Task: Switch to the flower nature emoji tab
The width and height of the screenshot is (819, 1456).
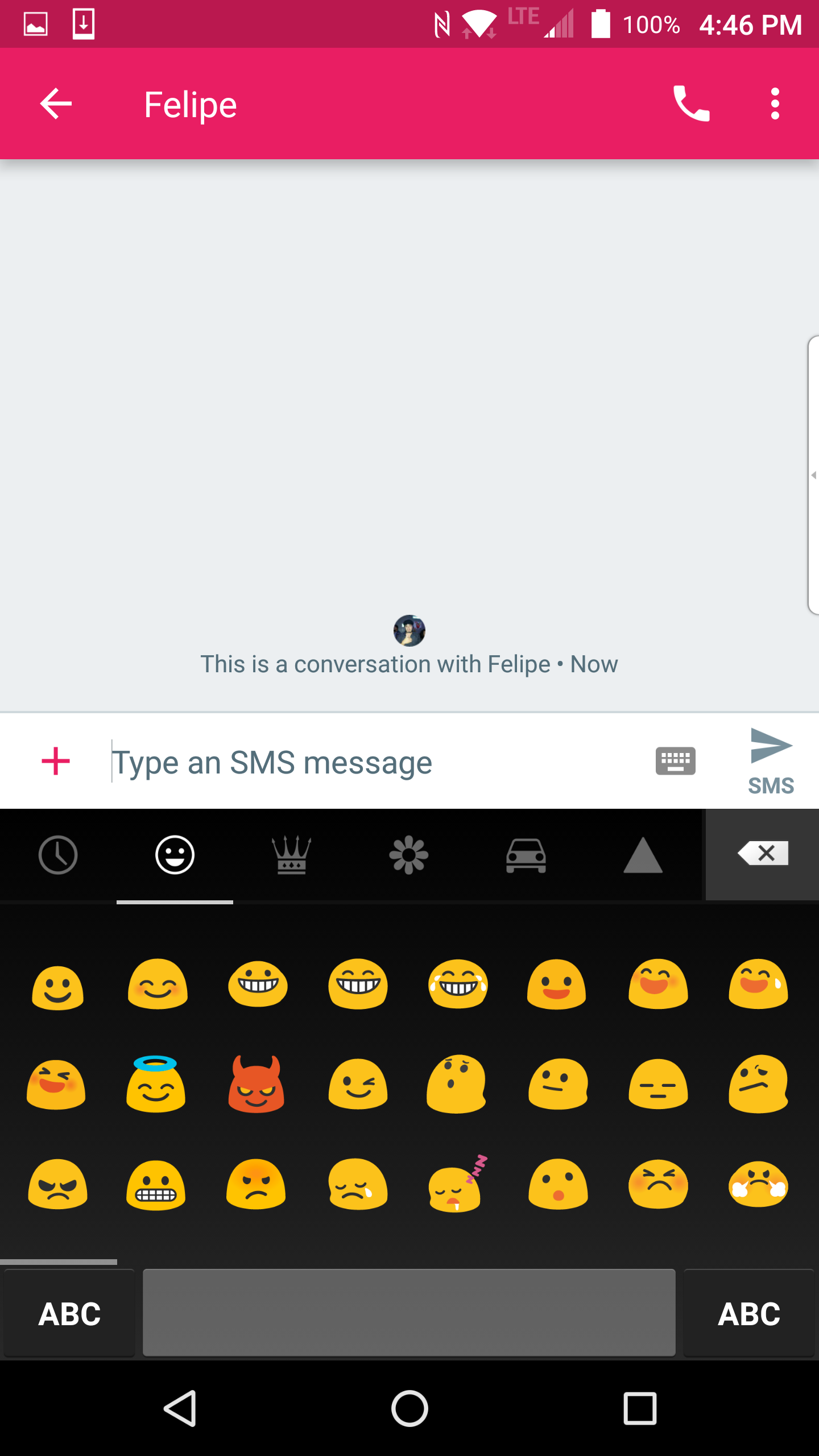Action: click(x=408, y=855)
